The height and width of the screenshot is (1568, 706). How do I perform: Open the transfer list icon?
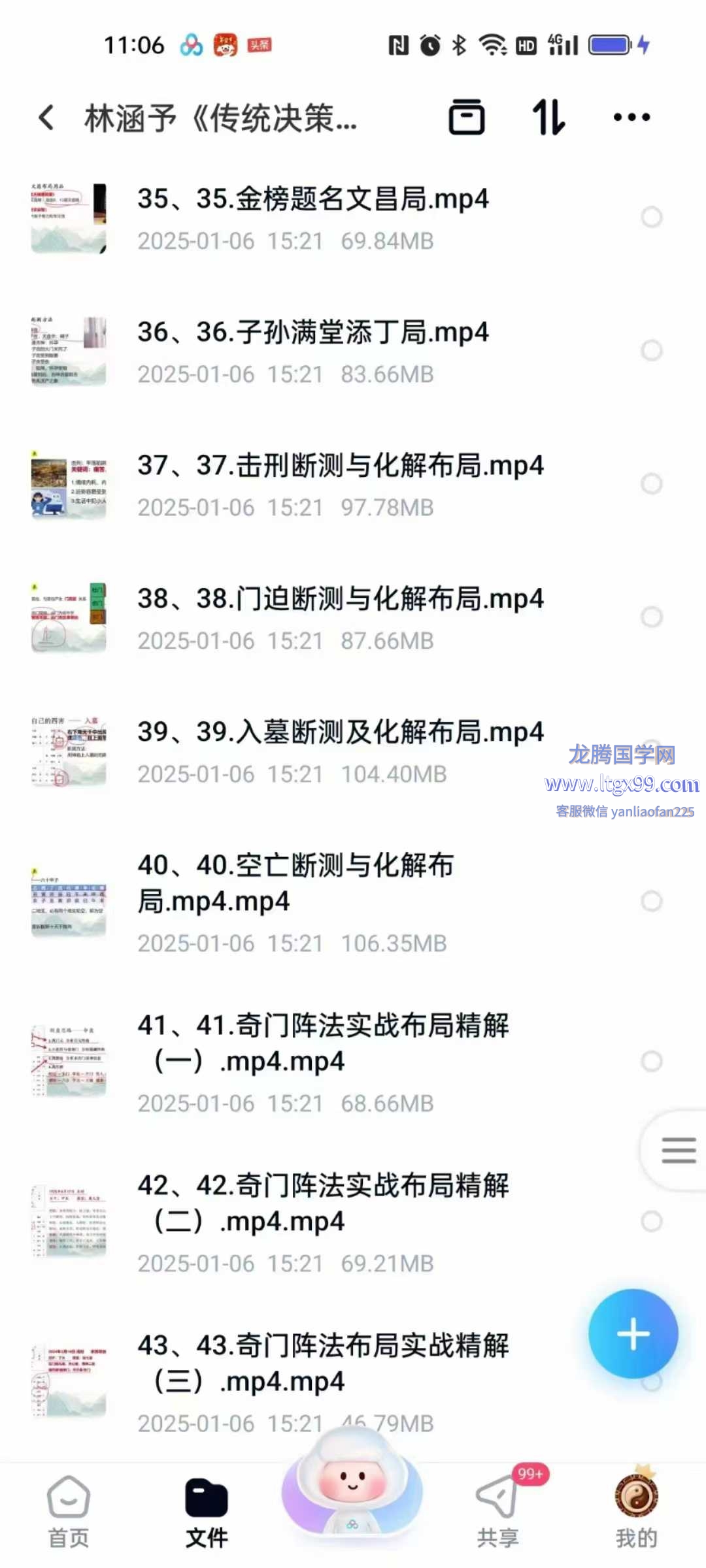pyautogui.click(x=466, y=118)
